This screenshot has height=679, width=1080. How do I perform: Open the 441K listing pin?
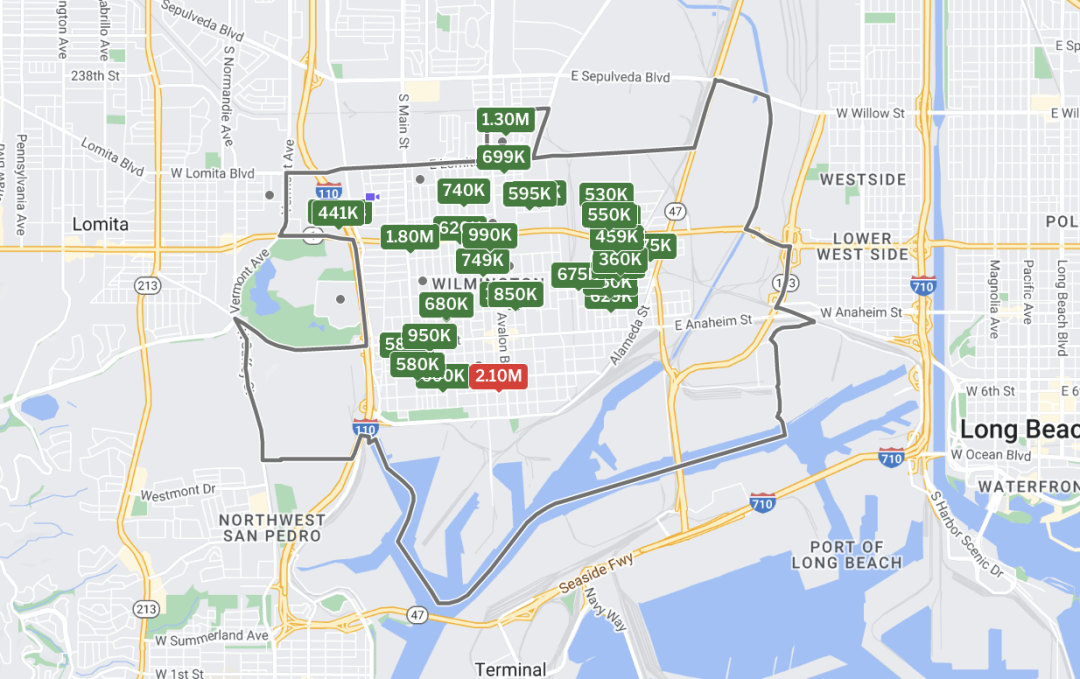point(338,212)
